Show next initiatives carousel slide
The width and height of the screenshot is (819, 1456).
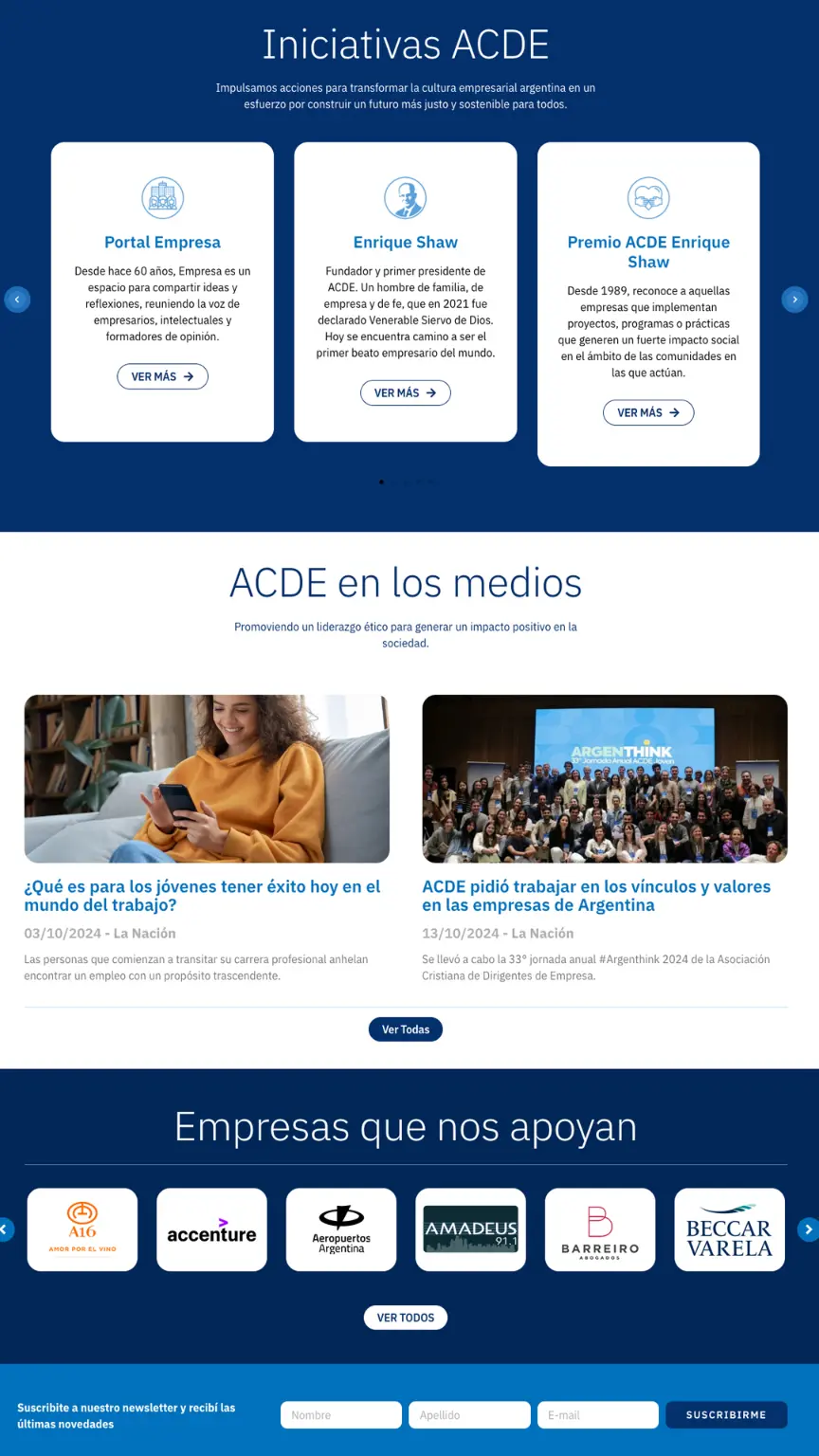click(794, 300)
